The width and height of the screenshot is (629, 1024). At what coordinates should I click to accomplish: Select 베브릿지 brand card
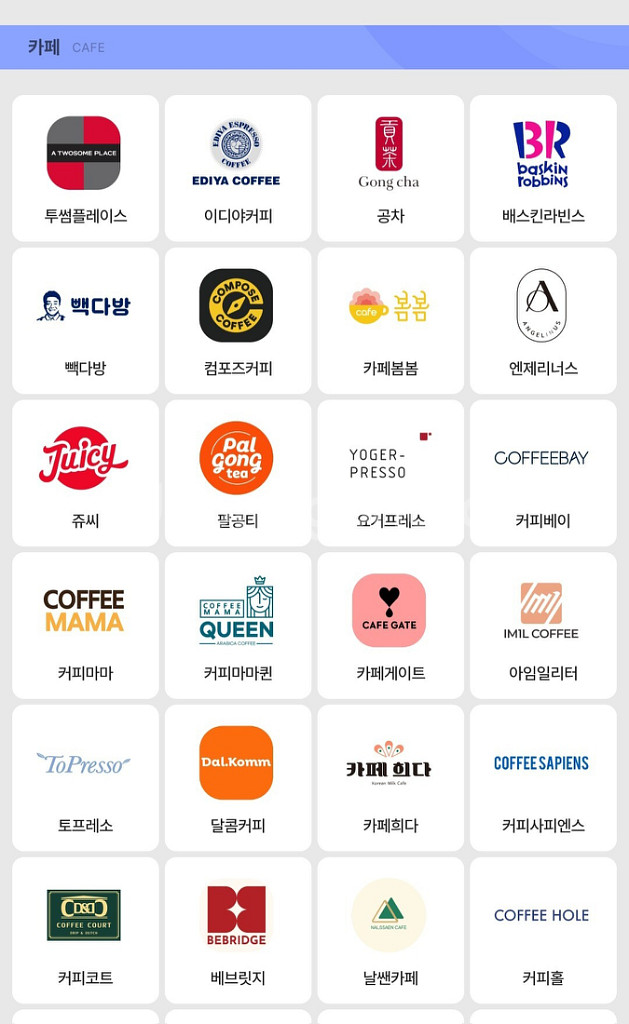tap(237, 930)
